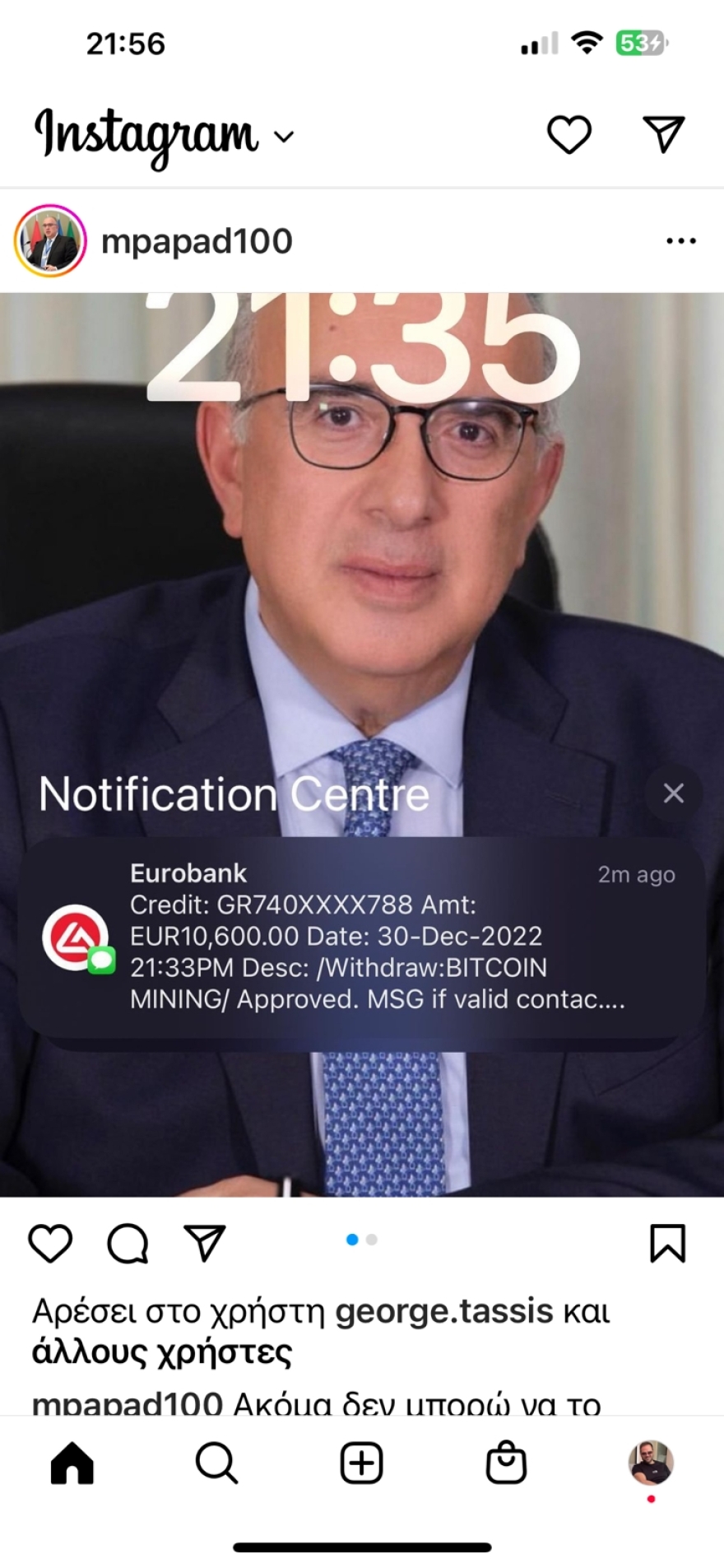The height and width of the screenshot is (1568, 724).
Task: Open the Shop tab
Action: click(x=506, y=1463)
